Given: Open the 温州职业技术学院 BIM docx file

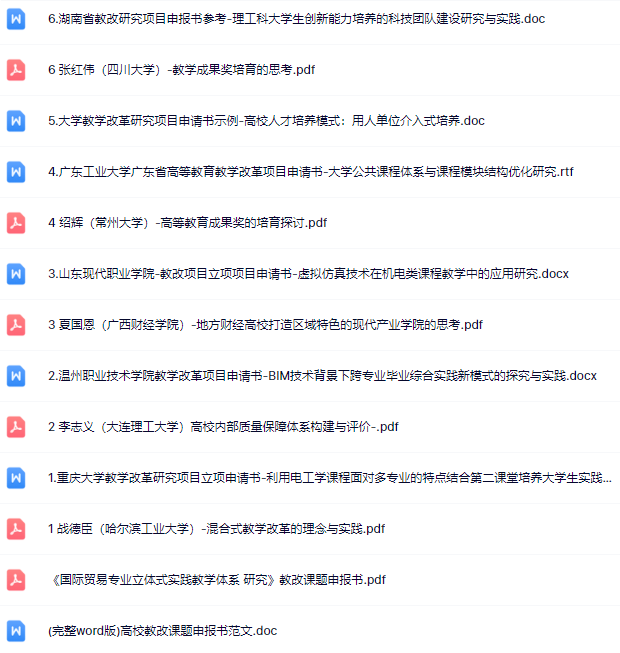Looking at the screenshot, I should [322, 376].
